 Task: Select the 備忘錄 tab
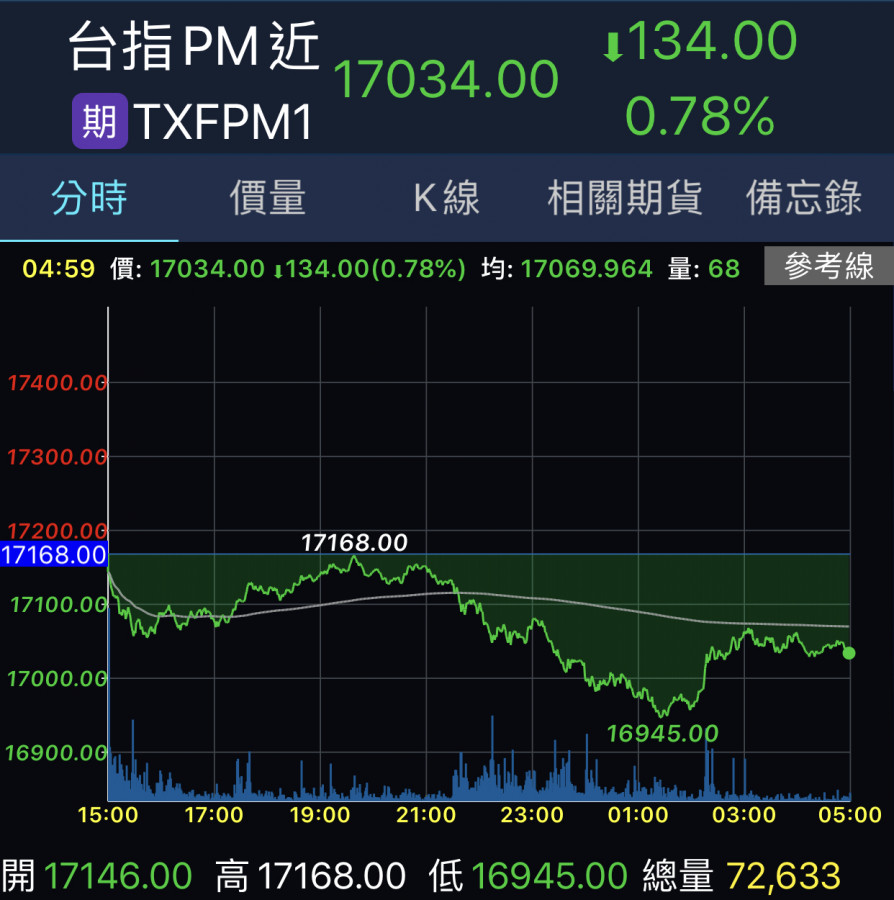(804, 198)
